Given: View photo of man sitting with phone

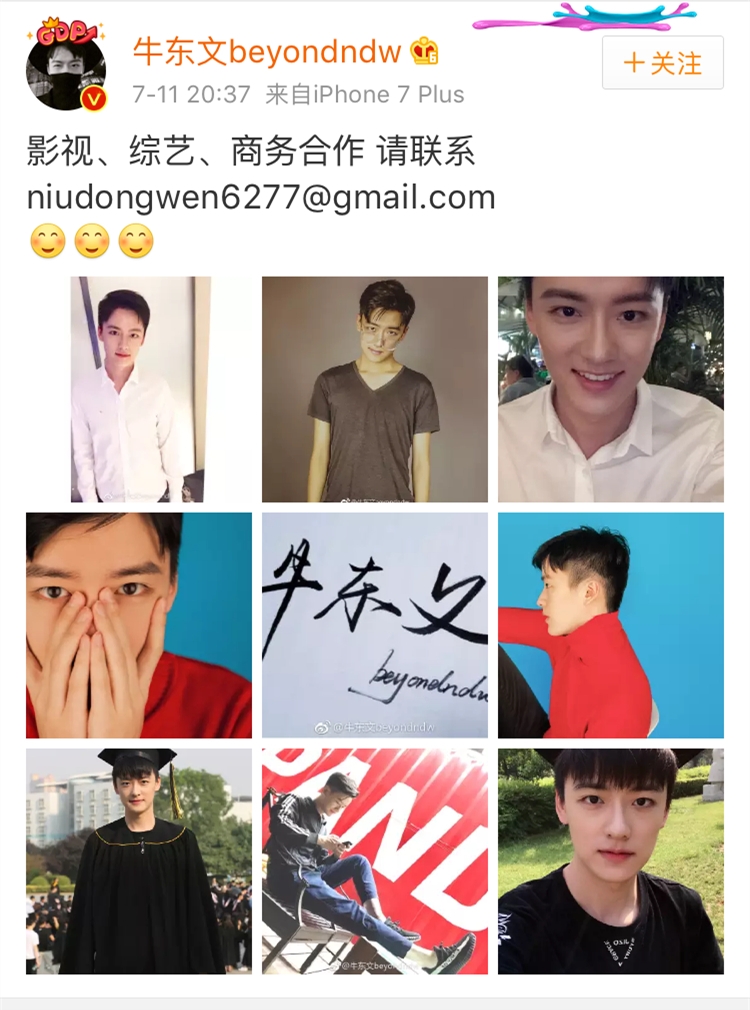Looking at the screenshot, I should tap(374, 861).
